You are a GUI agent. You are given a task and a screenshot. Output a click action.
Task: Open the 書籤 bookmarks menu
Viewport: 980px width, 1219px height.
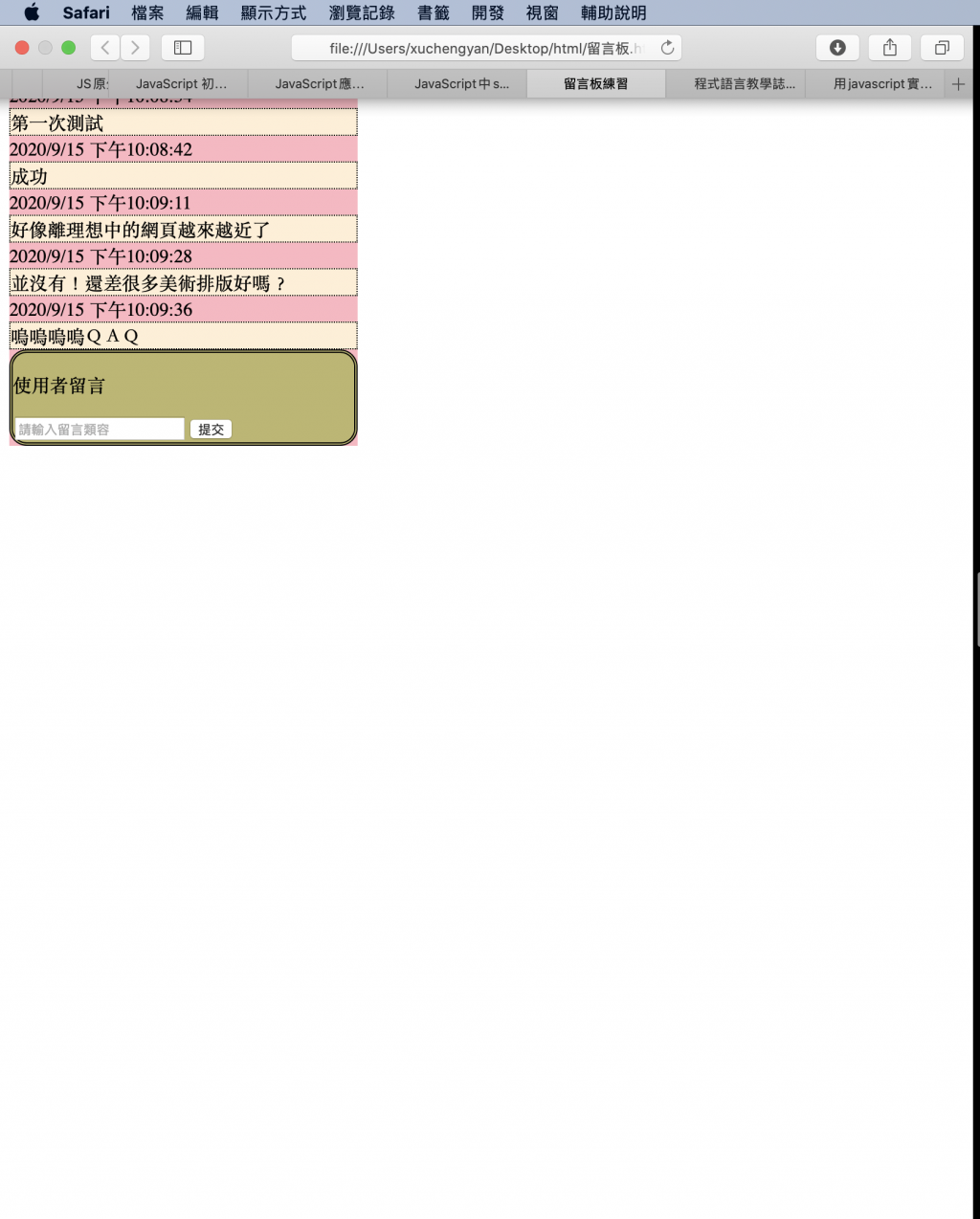[x=433, y=12]
